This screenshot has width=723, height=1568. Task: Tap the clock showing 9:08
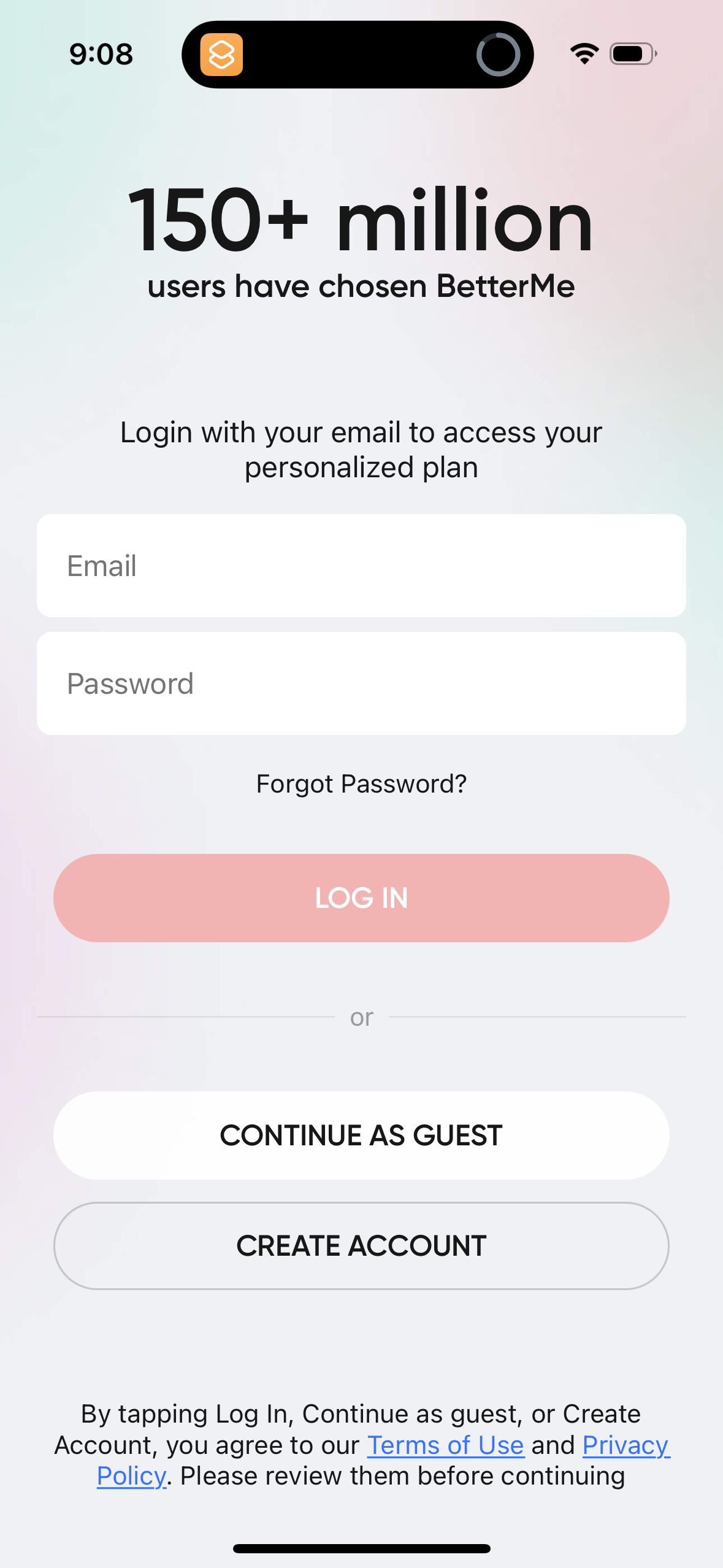(x=100, y=54)
